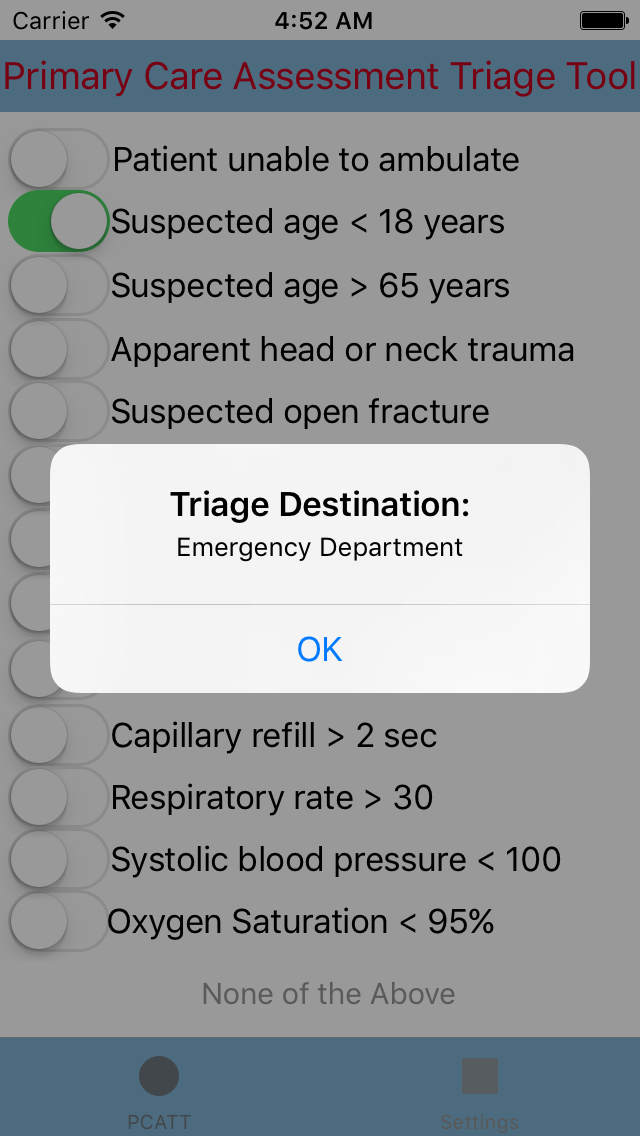Image resolution: width=640 pixels, height=1136 pixels.
Task: Toggle Systolic blood pressure < 100
Action: (59, 860)
